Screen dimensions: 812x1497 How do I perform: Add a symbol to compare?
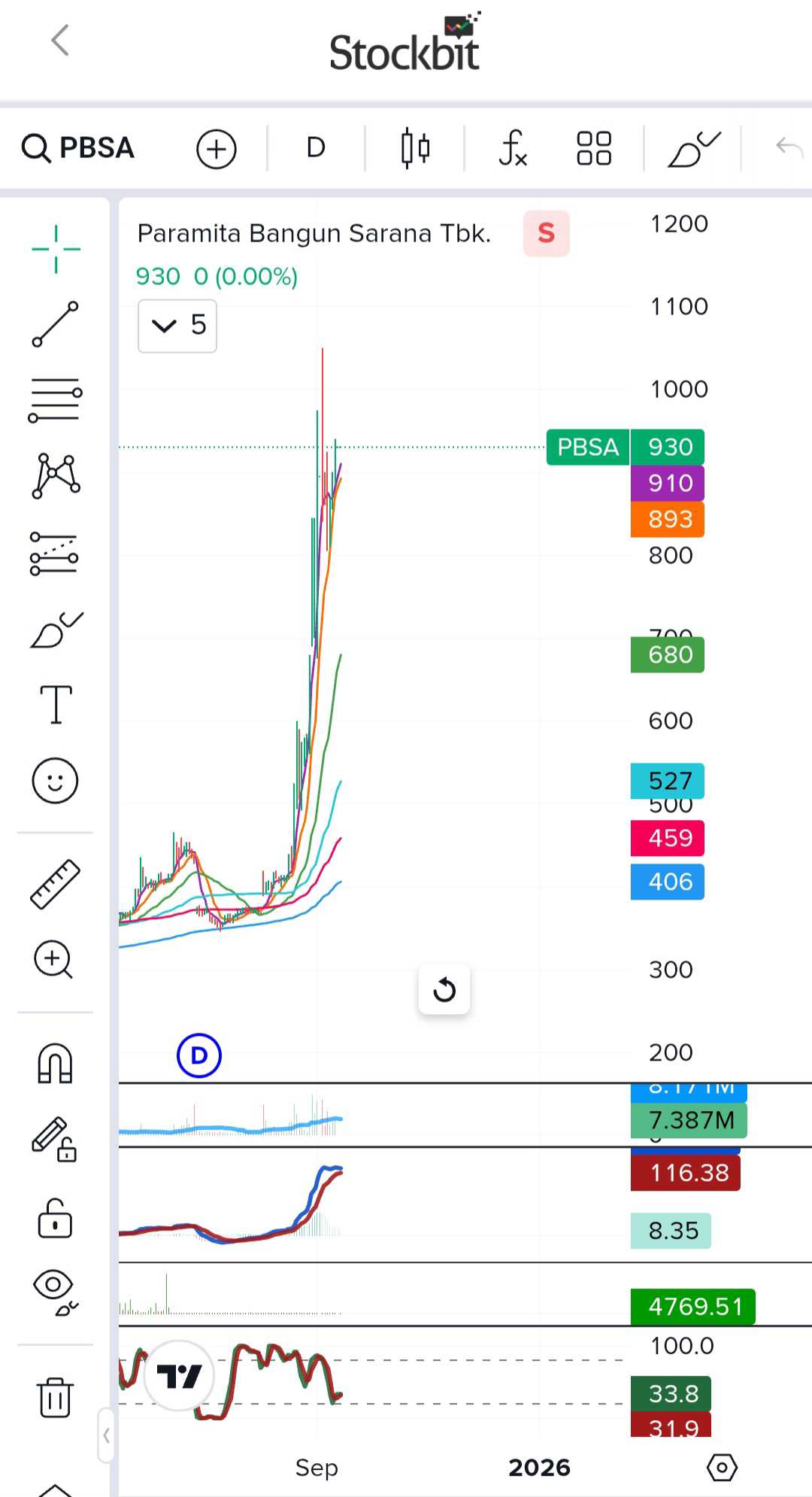tap(217, 149)
